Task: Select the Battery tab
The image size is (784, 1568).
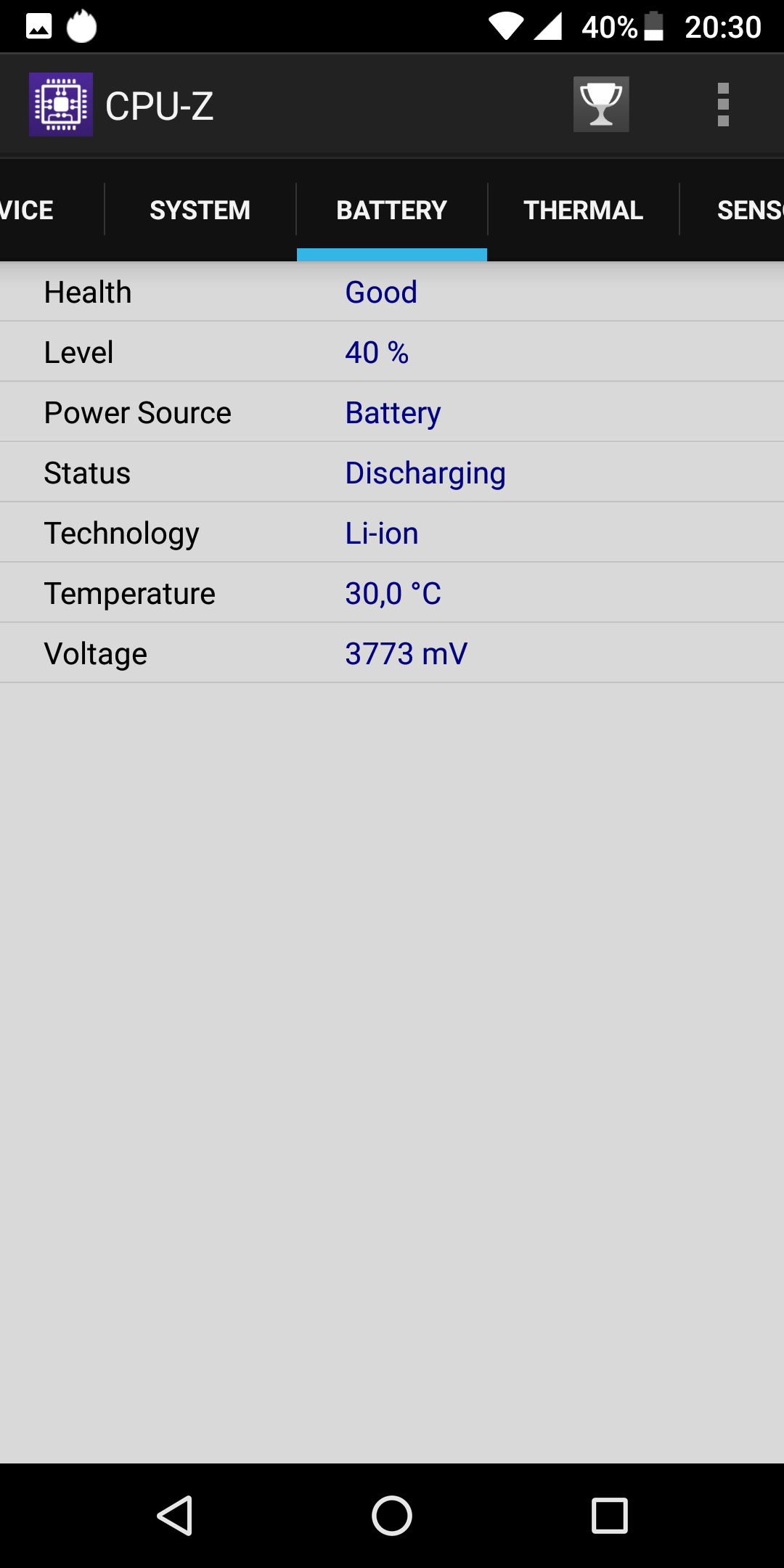Action: pyautogui.click(x=392, y=211)
